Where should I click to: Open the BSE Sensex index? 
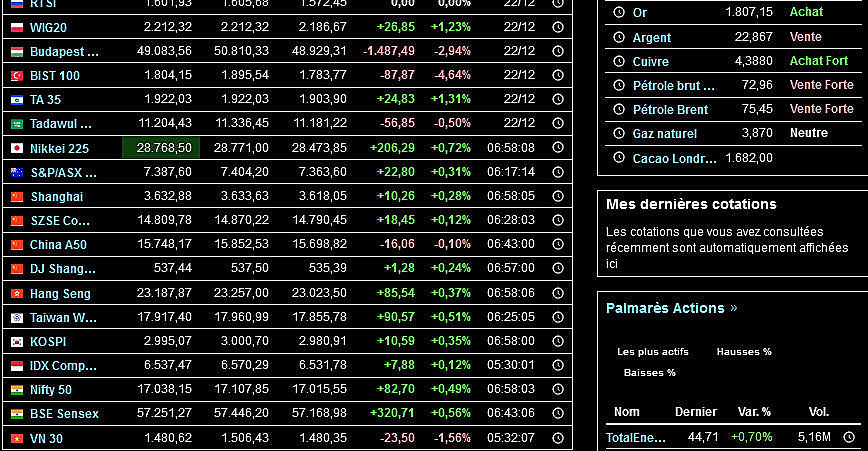[x=64, y=413]
